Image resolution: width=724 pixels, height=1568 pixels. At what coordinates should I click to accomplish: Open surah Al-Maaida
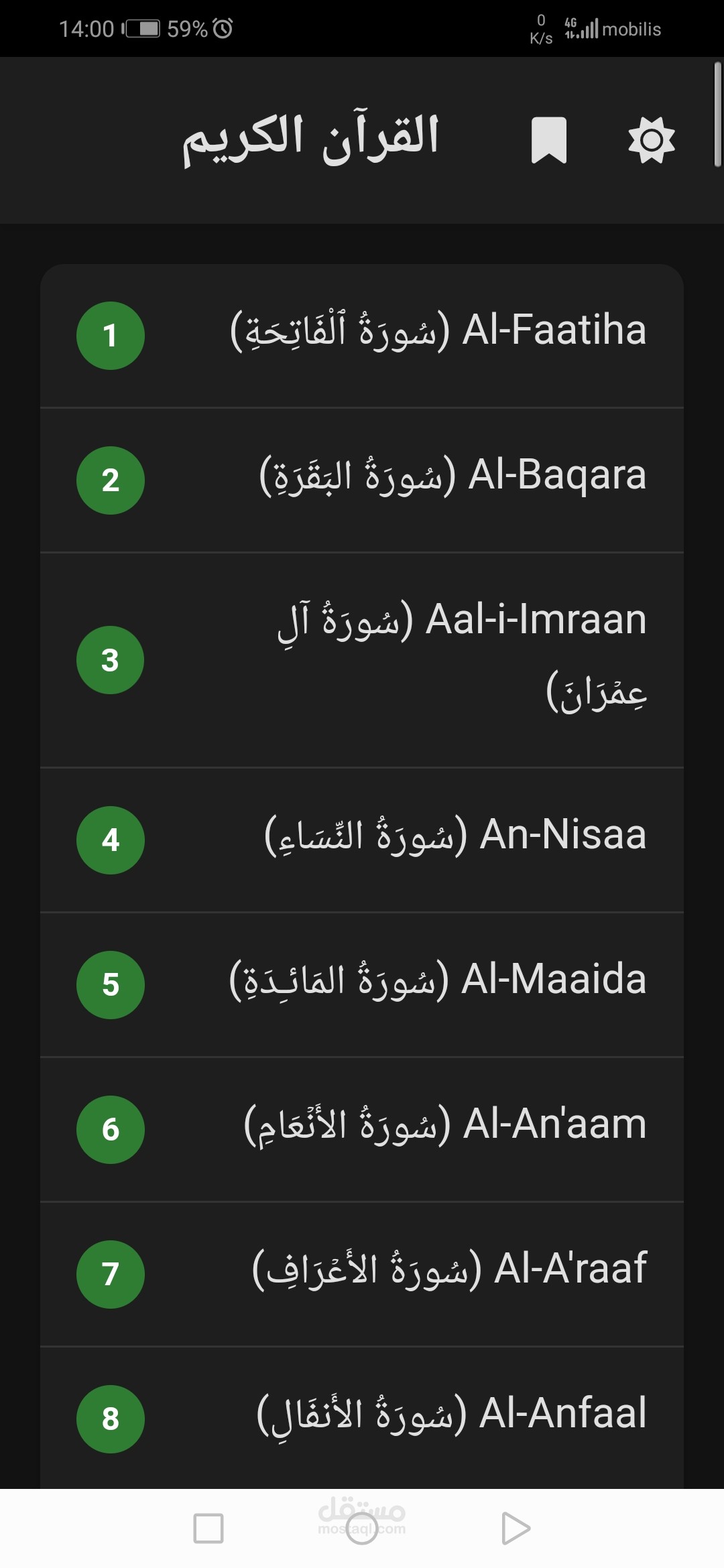coord(362,985)
